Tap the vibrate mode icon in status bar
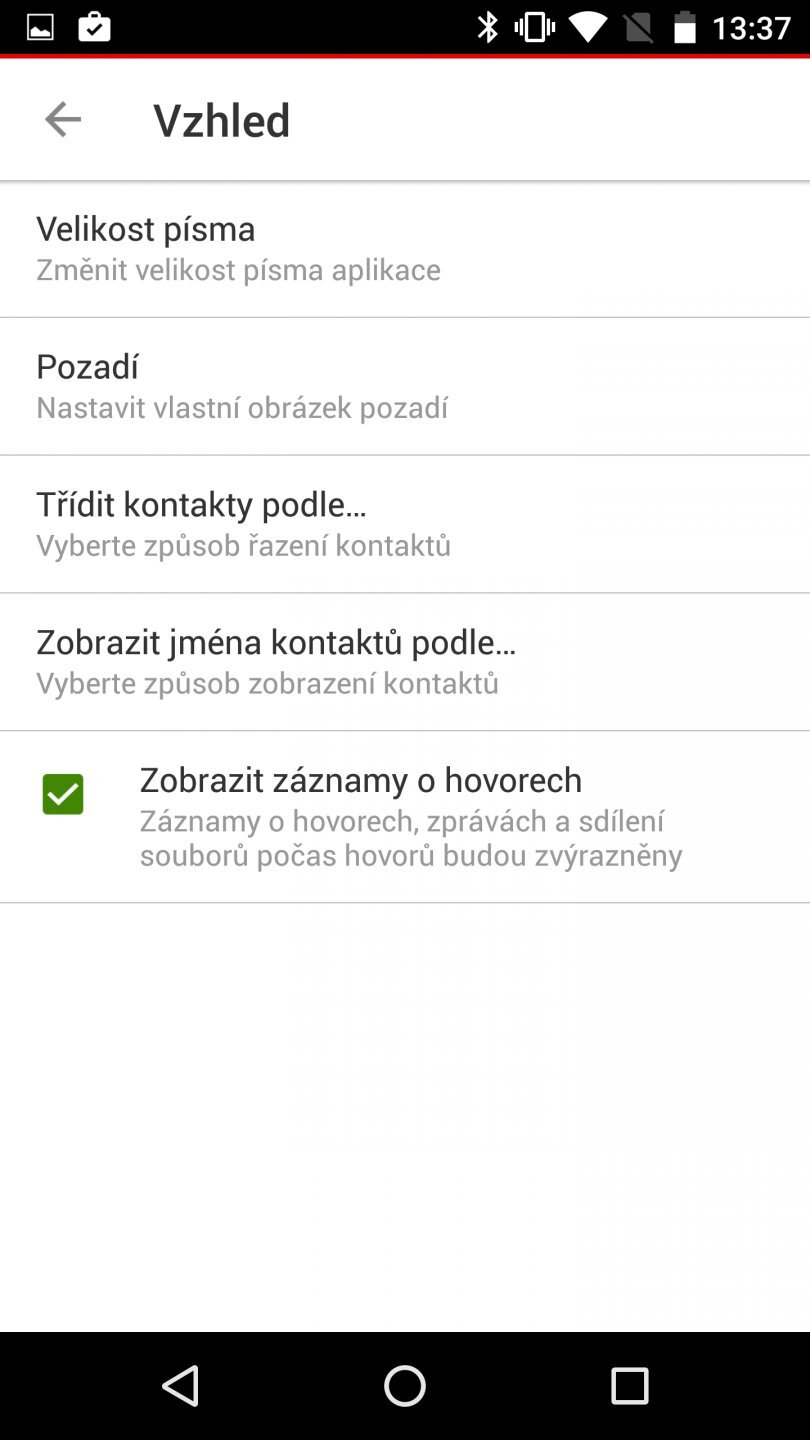This screenshot has height=1440, width=810. click(534, 27)
